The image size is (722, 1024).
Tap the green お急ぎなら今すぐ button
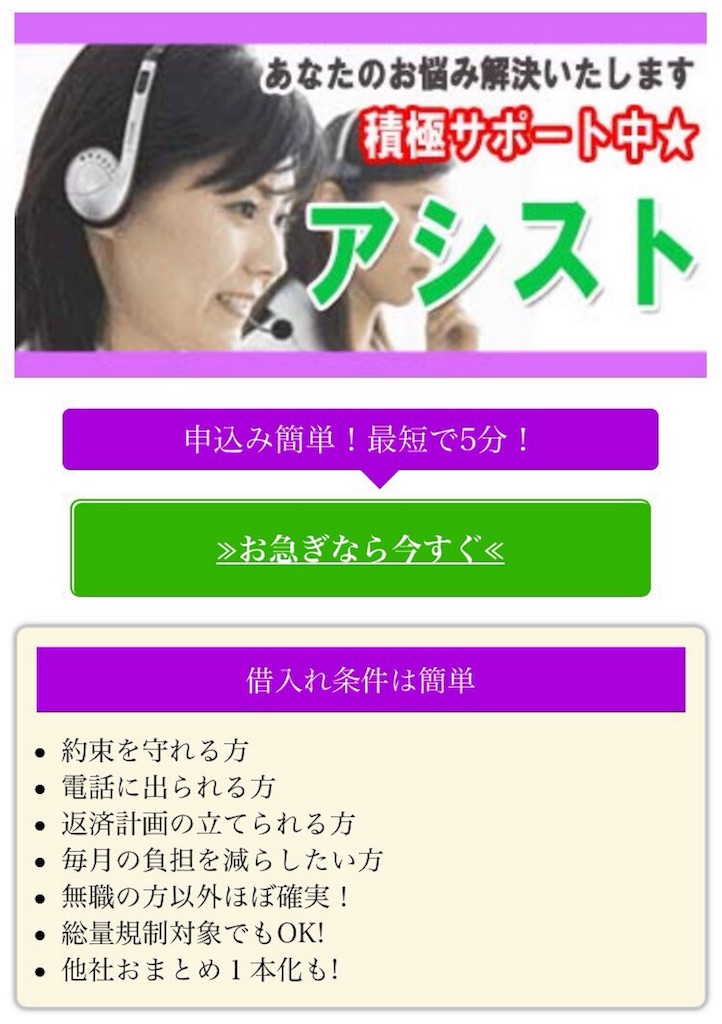360,549
